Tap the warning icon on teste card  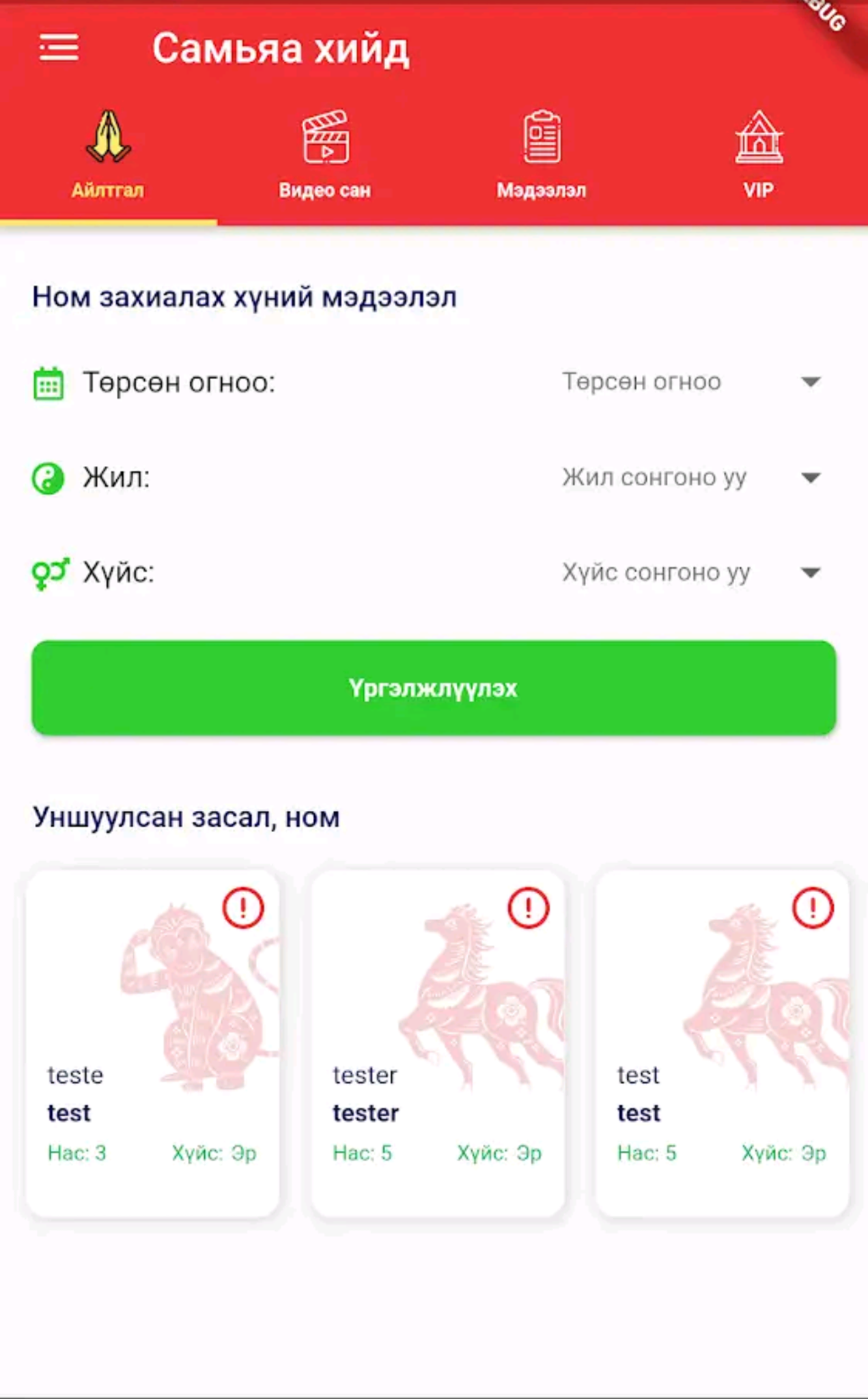coord(243,908)
